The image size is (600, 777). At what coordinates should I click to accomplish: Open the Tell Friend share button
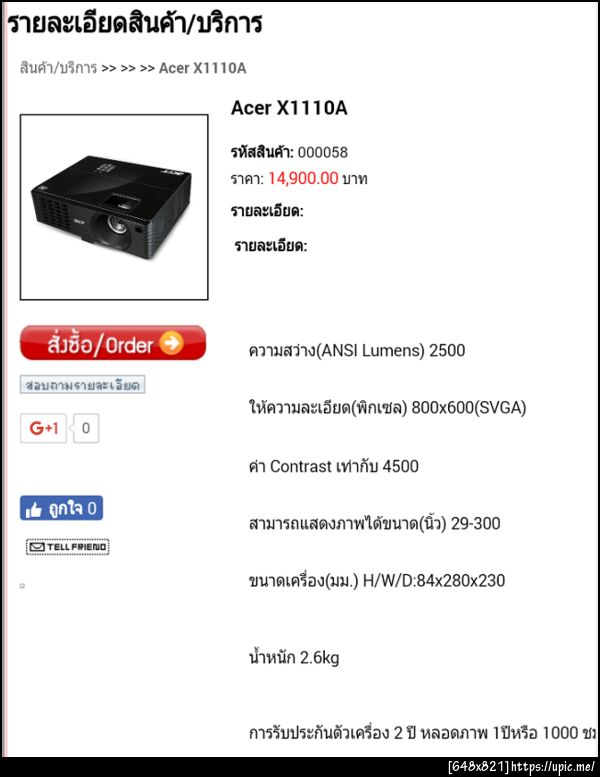pos(67,547)
